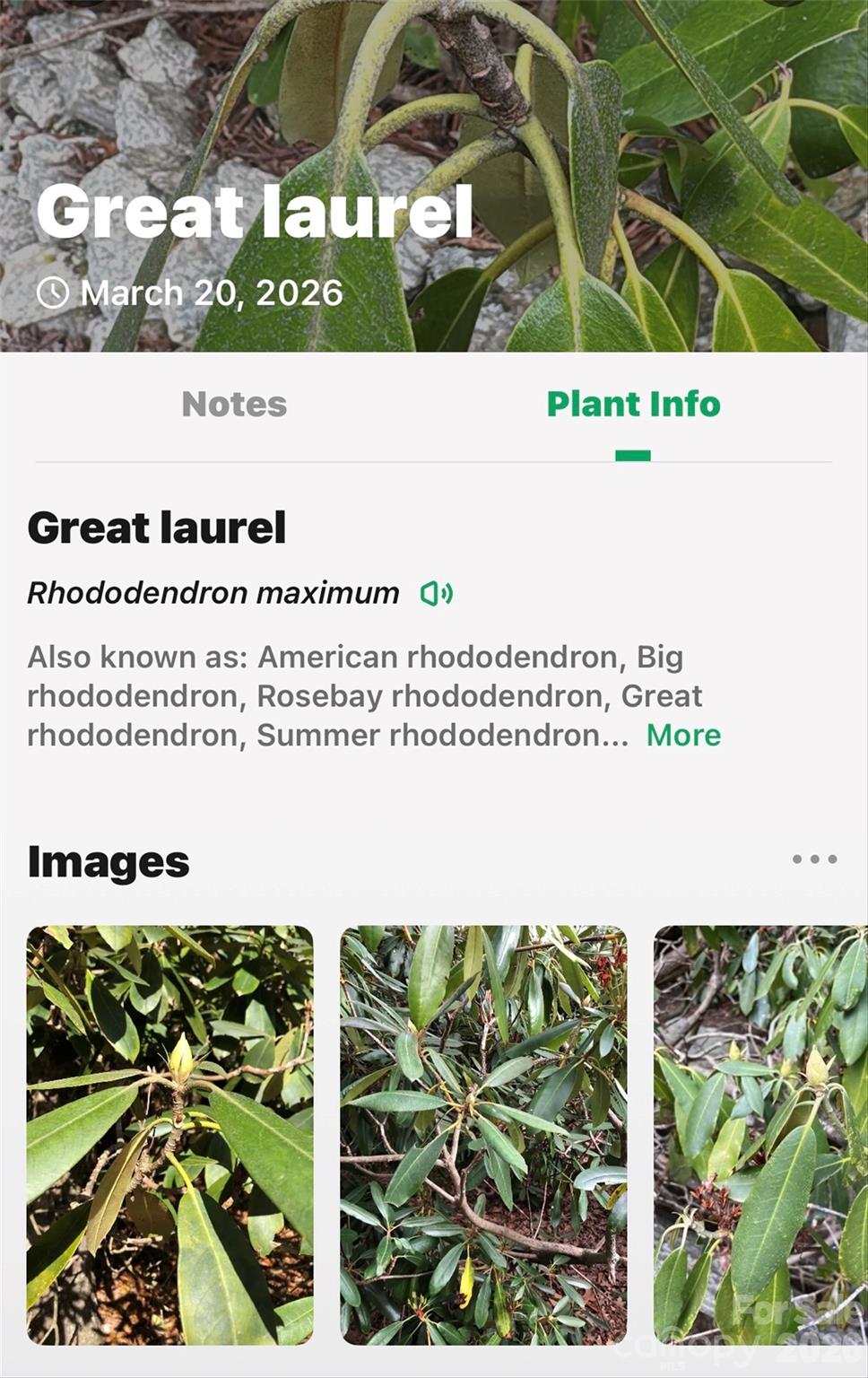Expand the also-known-as names with More
This screenshot has width=868, height=1378.
click(683, 736)
